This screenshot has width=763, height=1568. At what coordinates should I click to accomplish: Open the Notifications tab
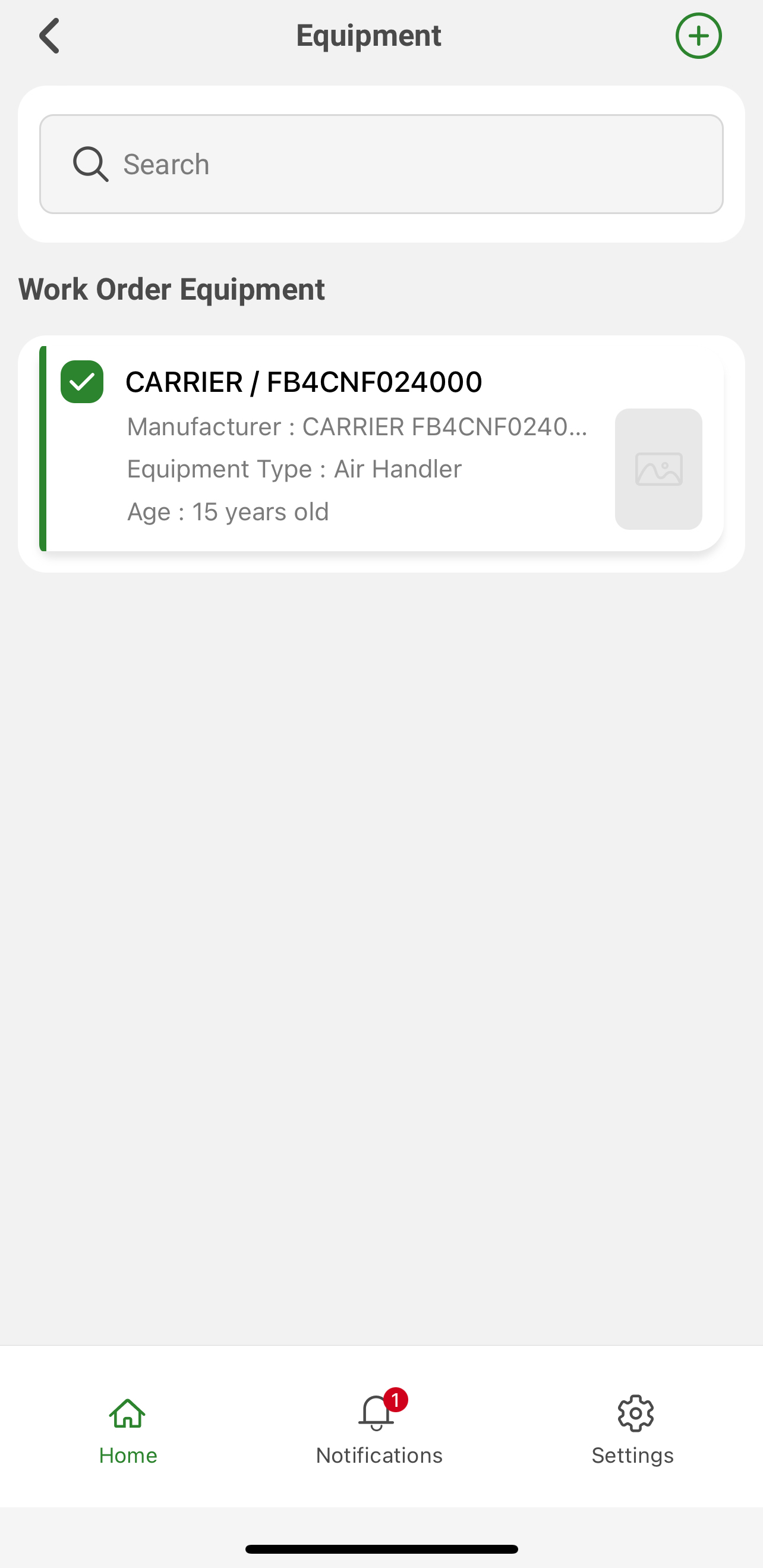click(x=379, y=1428)
